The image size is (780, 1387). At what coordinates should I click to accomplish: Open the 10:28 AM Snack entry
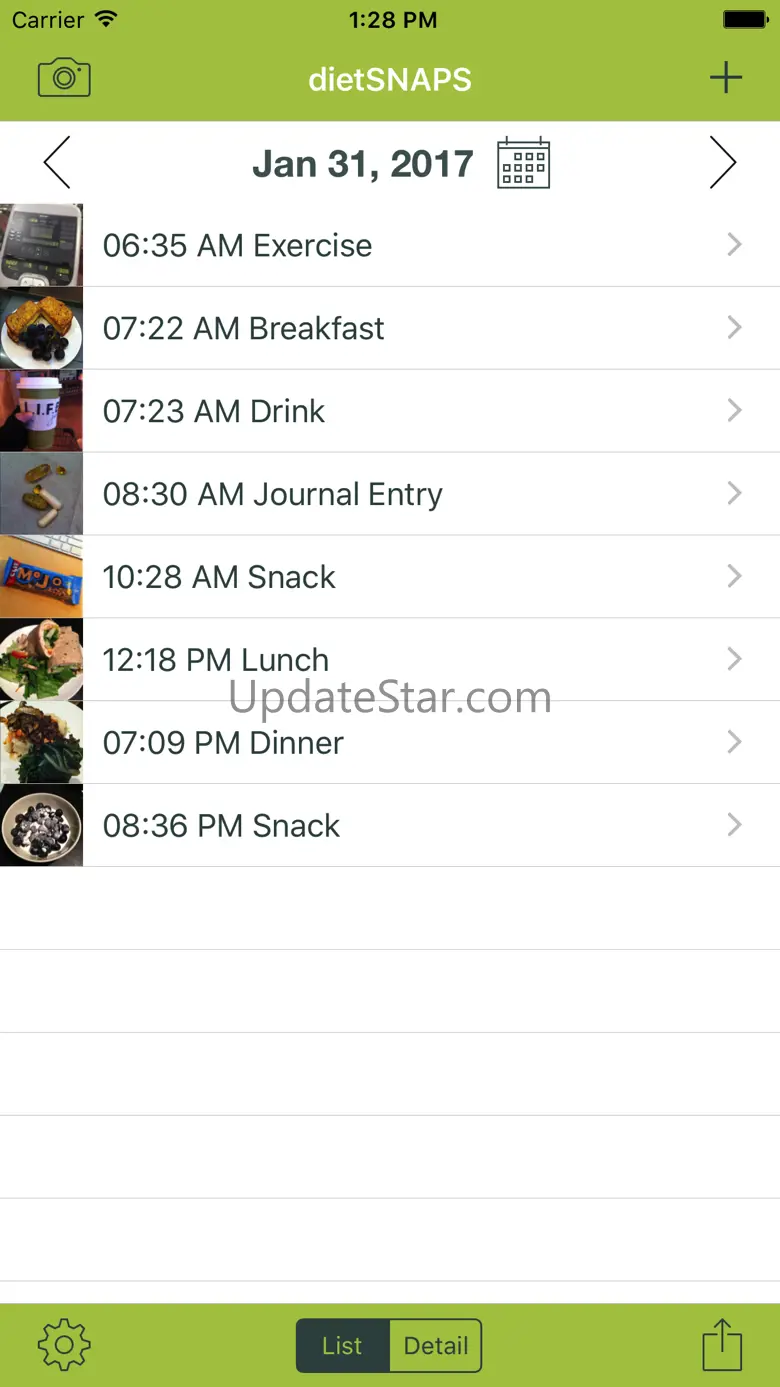[x=390, y=577]
